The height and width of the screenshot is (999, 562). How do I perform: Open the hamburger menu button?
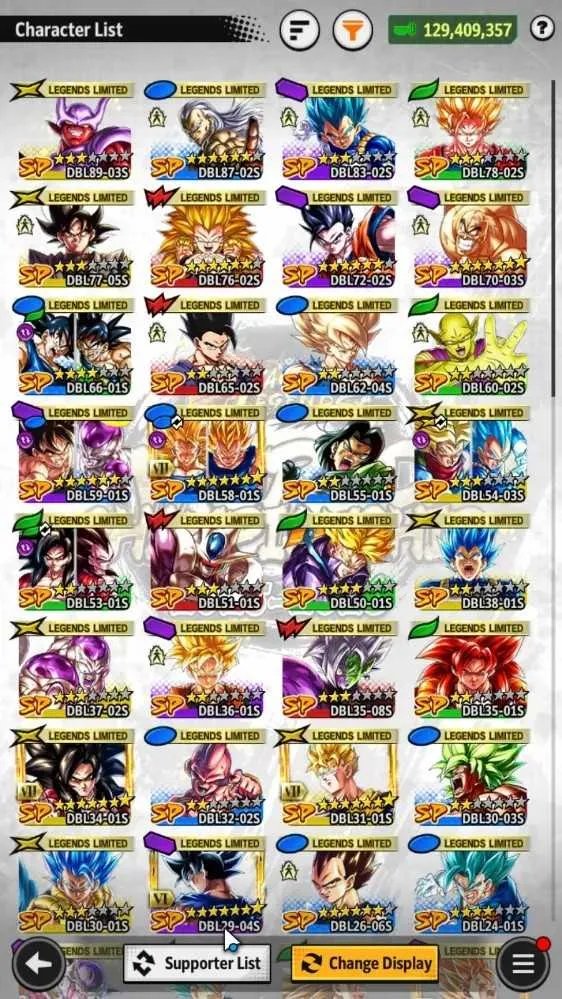524,965
